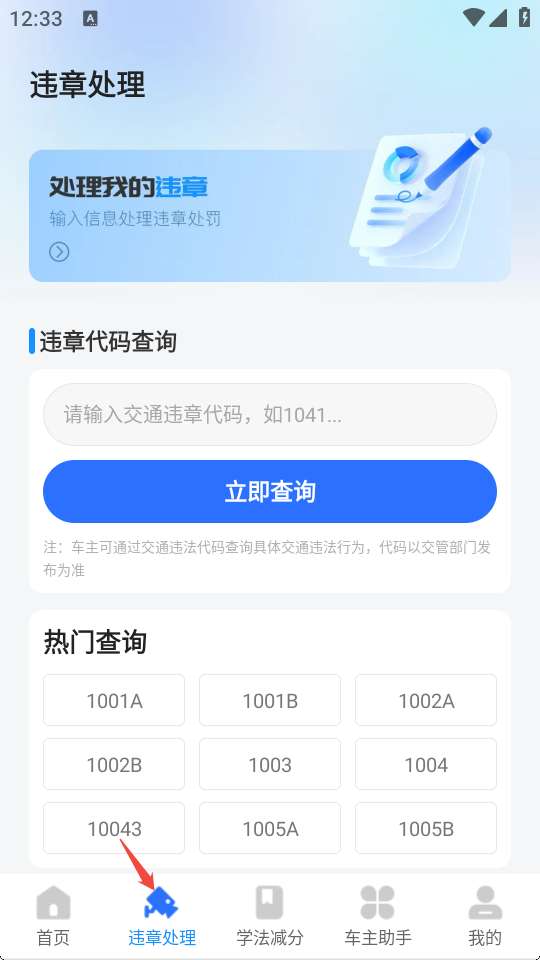Look up violation code 1003

pos(270,764)
